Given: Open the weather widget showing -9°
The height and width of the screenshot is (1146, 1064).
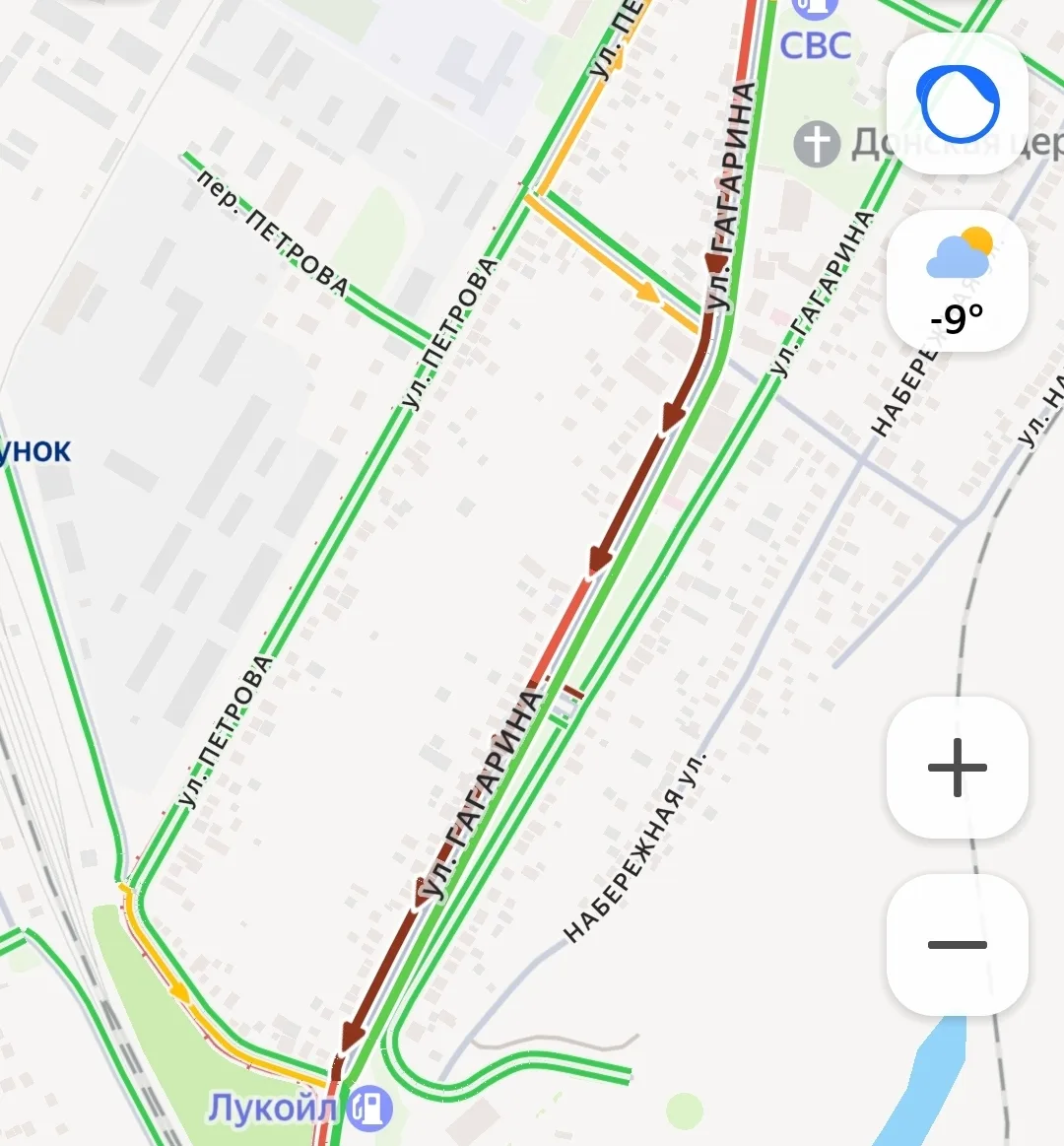Looking at the screenshot, I should tap(957, 281).
